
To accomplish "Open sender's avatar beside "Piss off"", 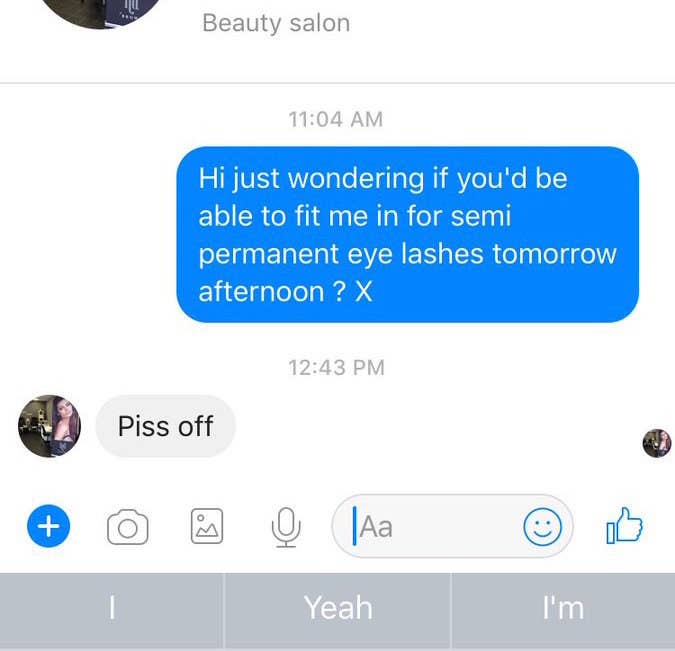I will [49, 426].
